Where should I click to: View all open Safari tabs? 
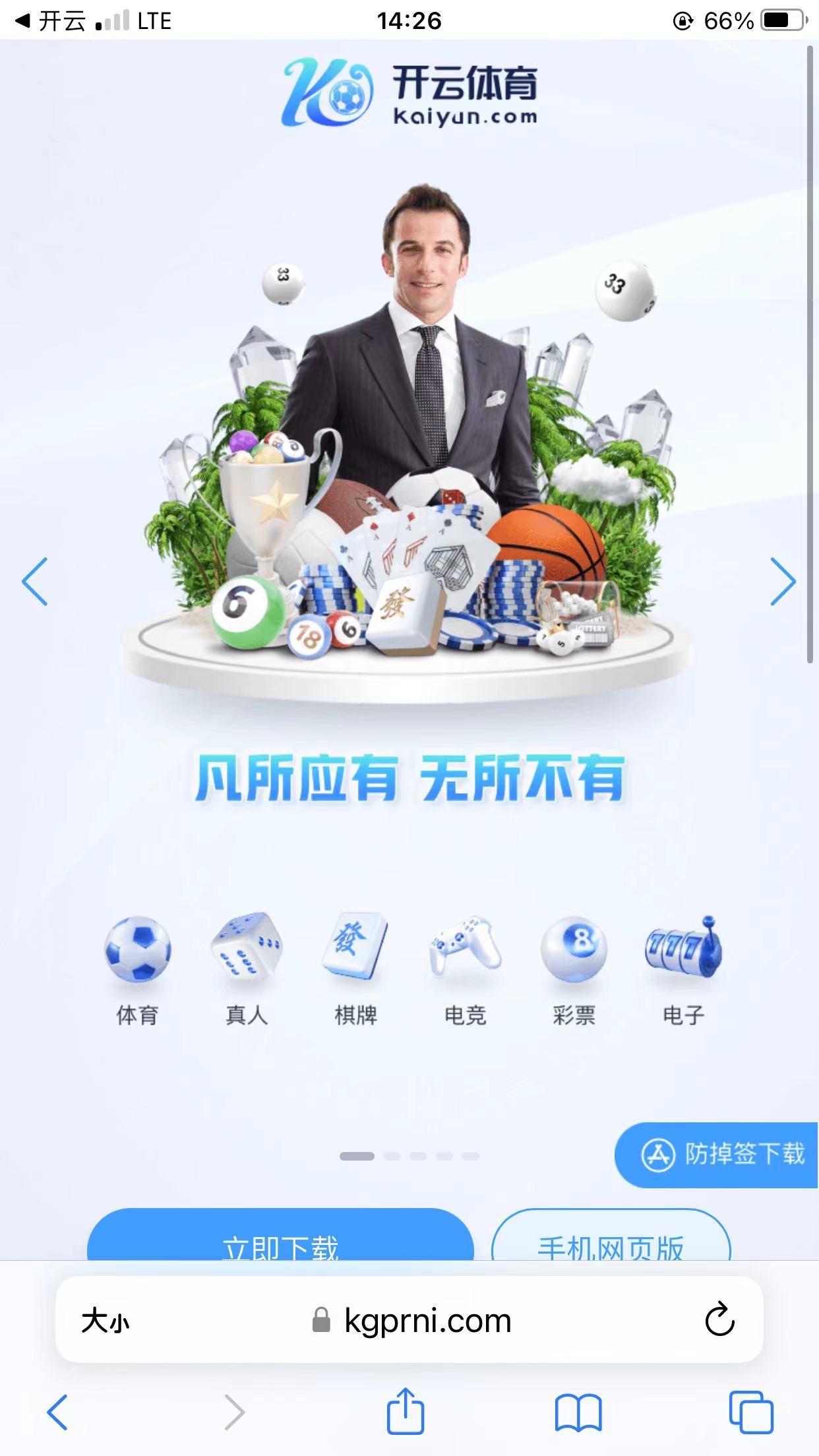(750, 1412)
